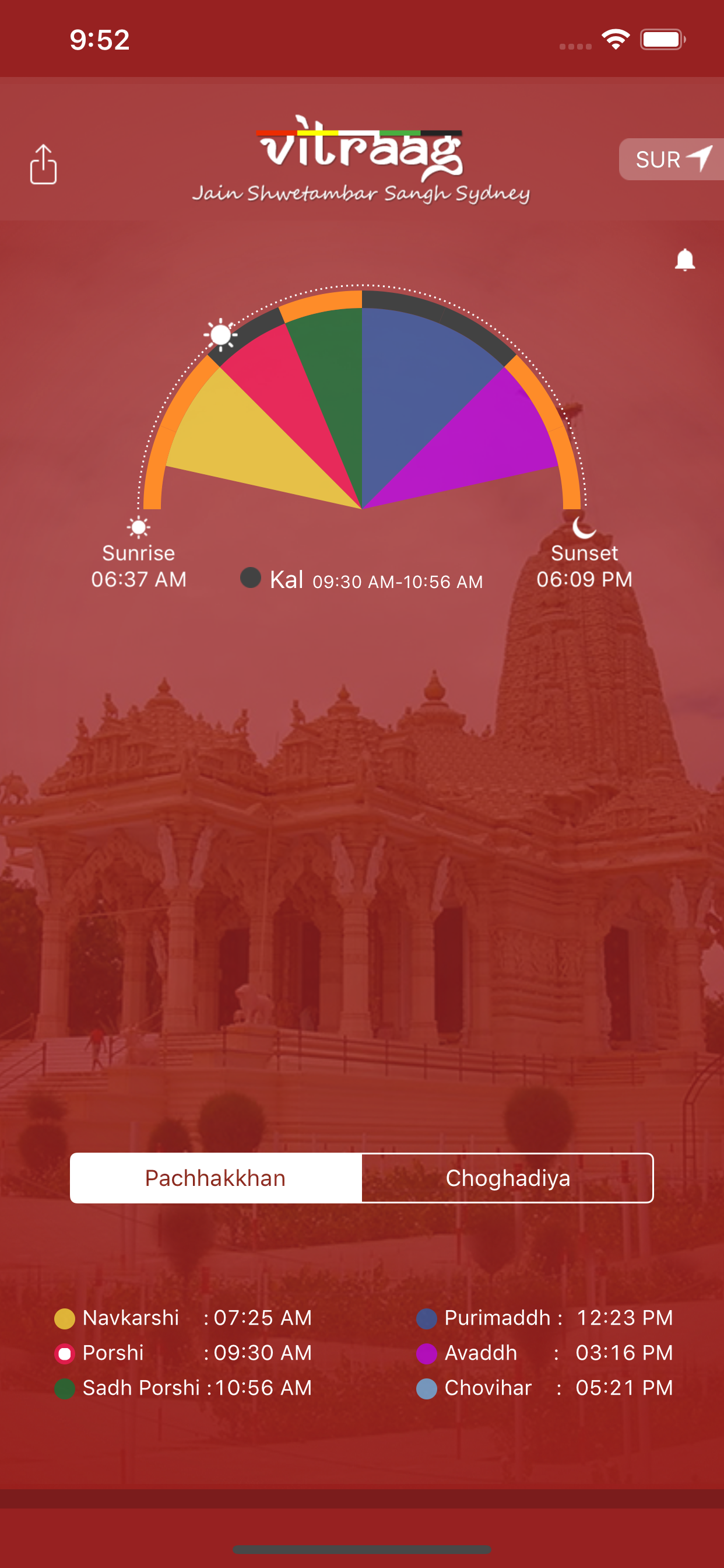Viewport: 724px width, 1568px height.
Task: Tap the gray Kal indicator dot
Action: 251,579
